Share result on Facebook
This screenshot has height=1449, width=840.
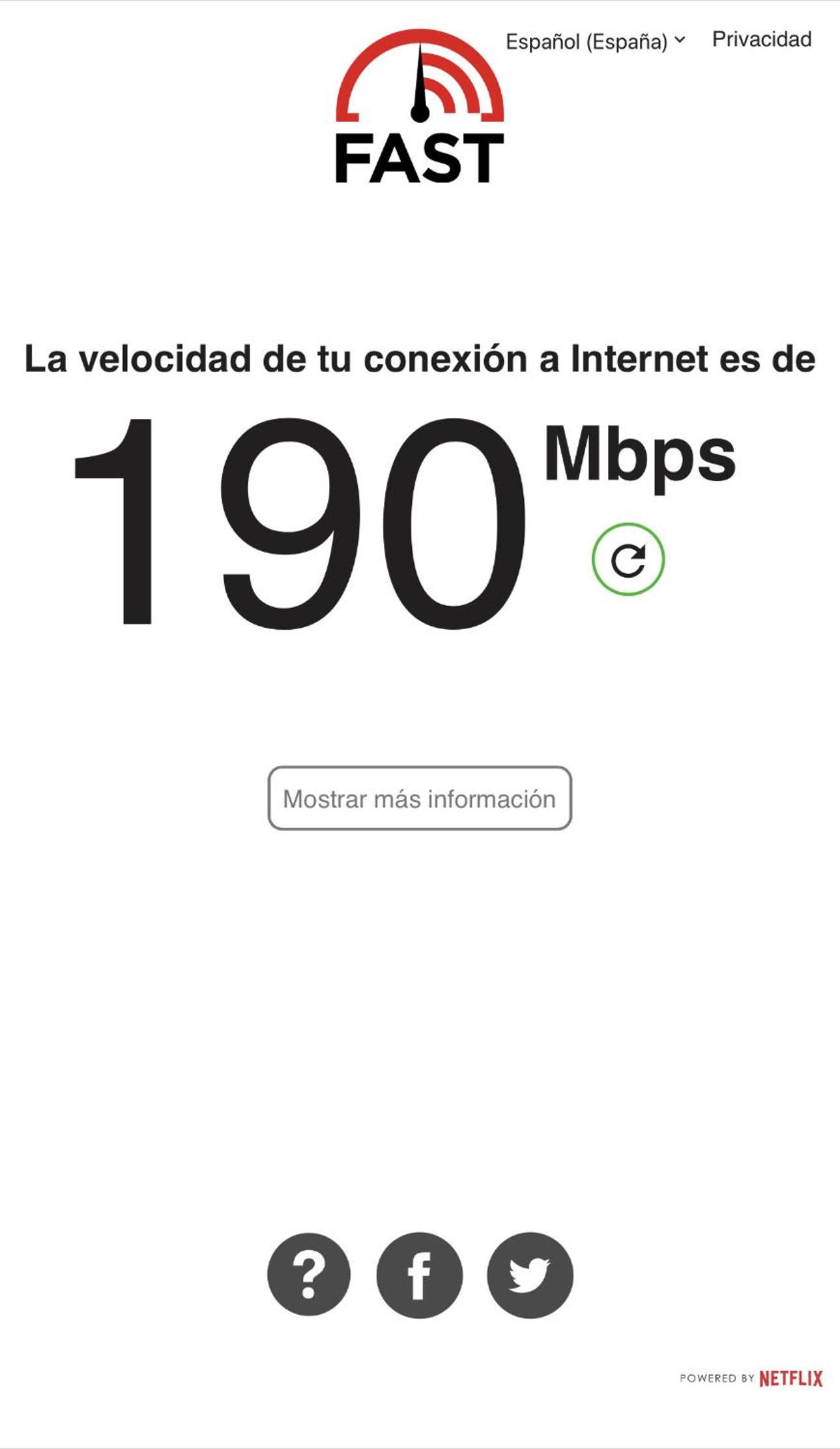coord(420,1275)
